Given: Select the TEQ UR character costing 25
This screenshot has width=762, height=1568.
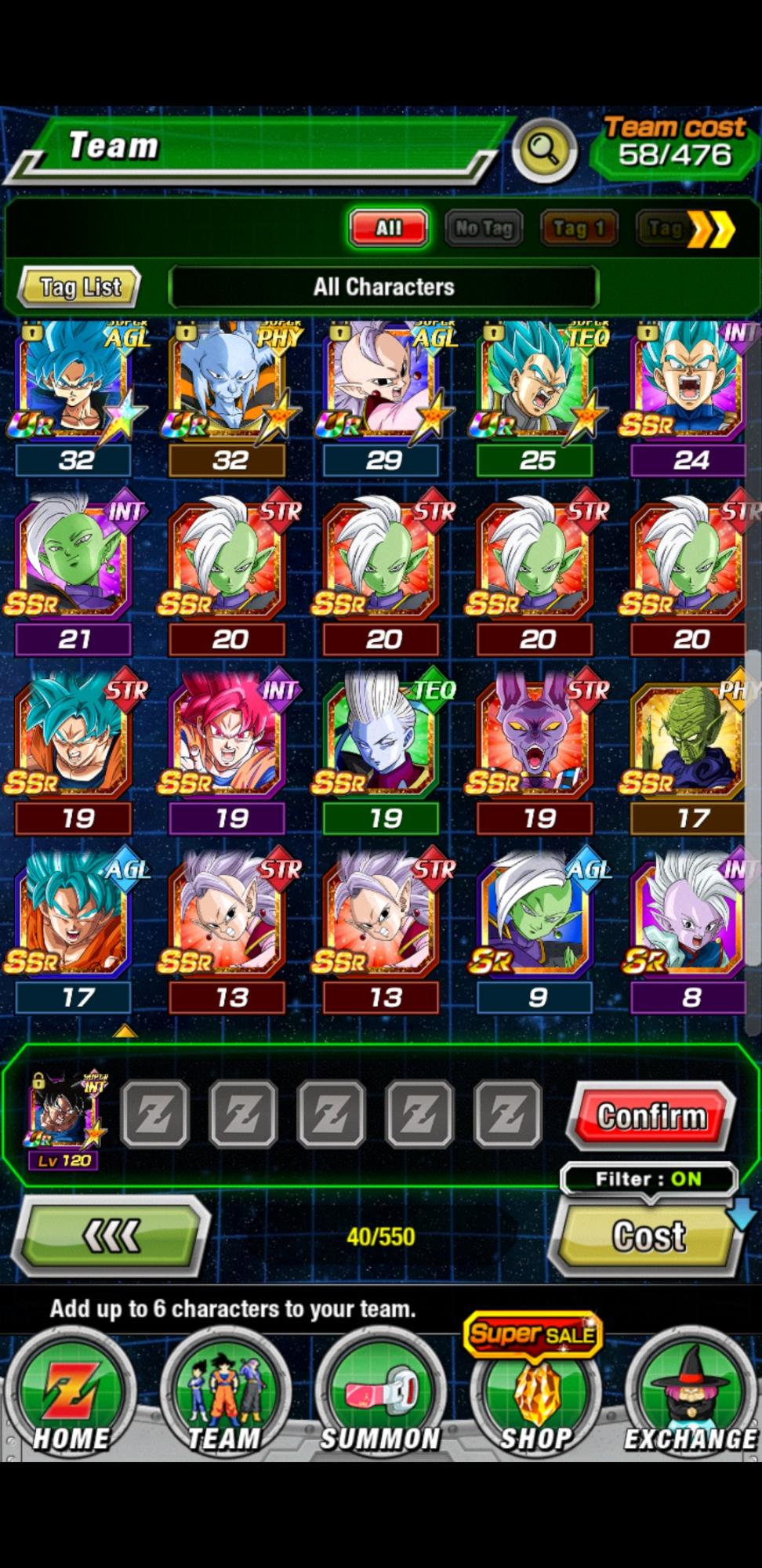Looking at the screenshot, I should tap(535, 384).
